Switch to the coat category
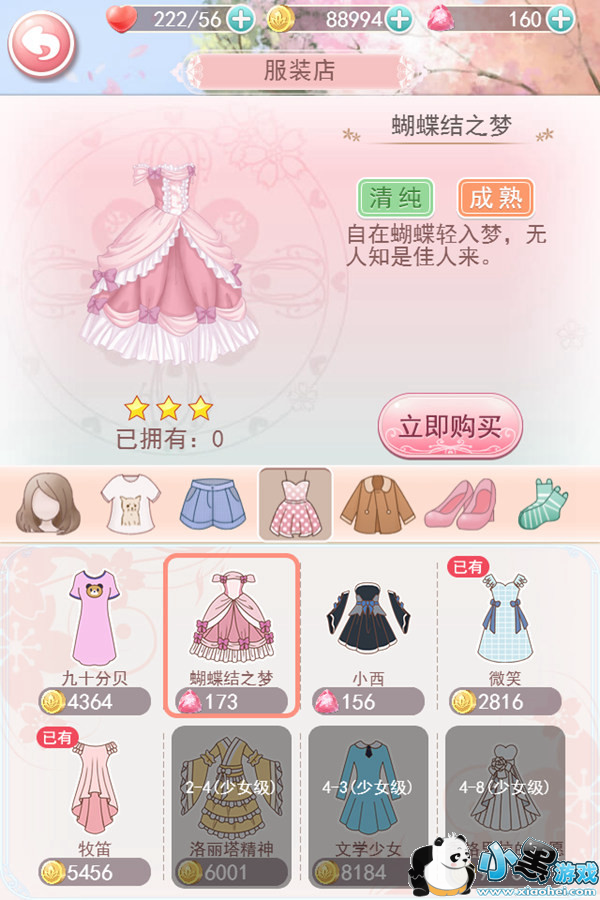The image size is (600, 900). (376, 503)
